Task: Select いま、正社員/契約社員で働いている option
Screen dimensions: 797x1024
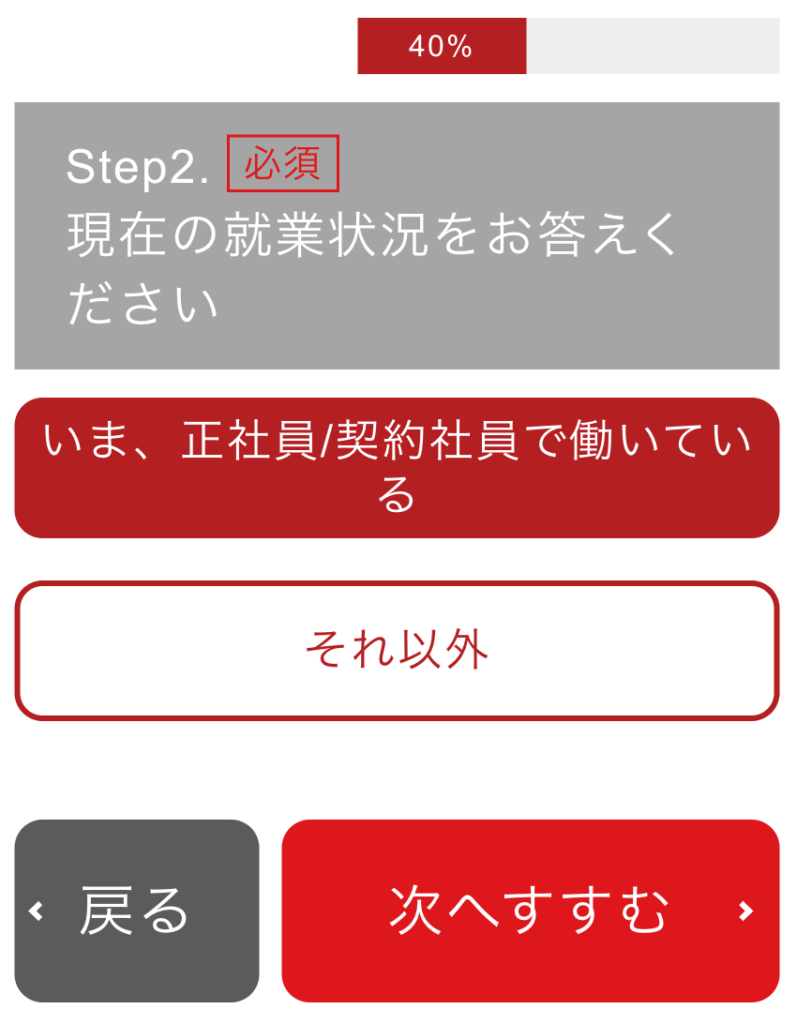Action: (x=397, y=468)
